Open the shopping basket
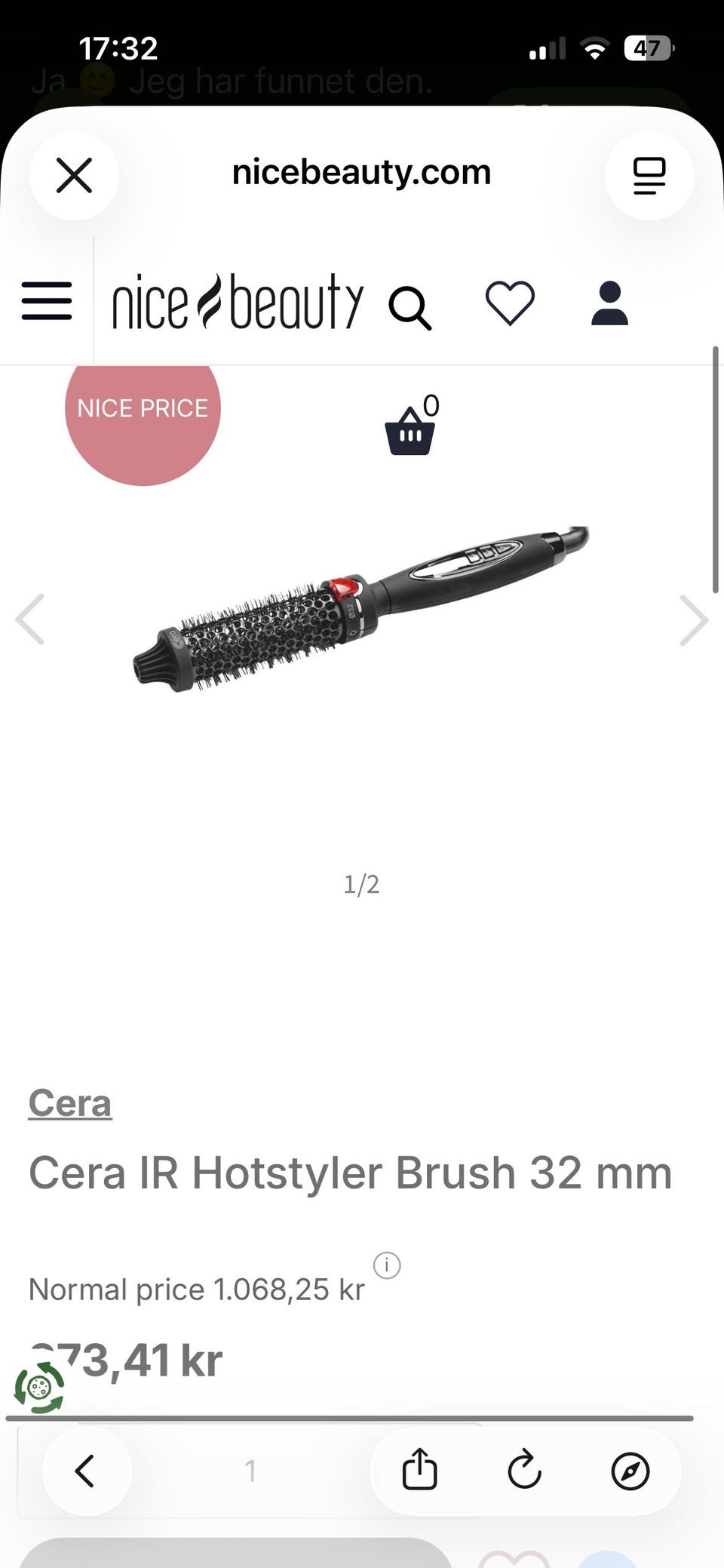 click(412, 425)
